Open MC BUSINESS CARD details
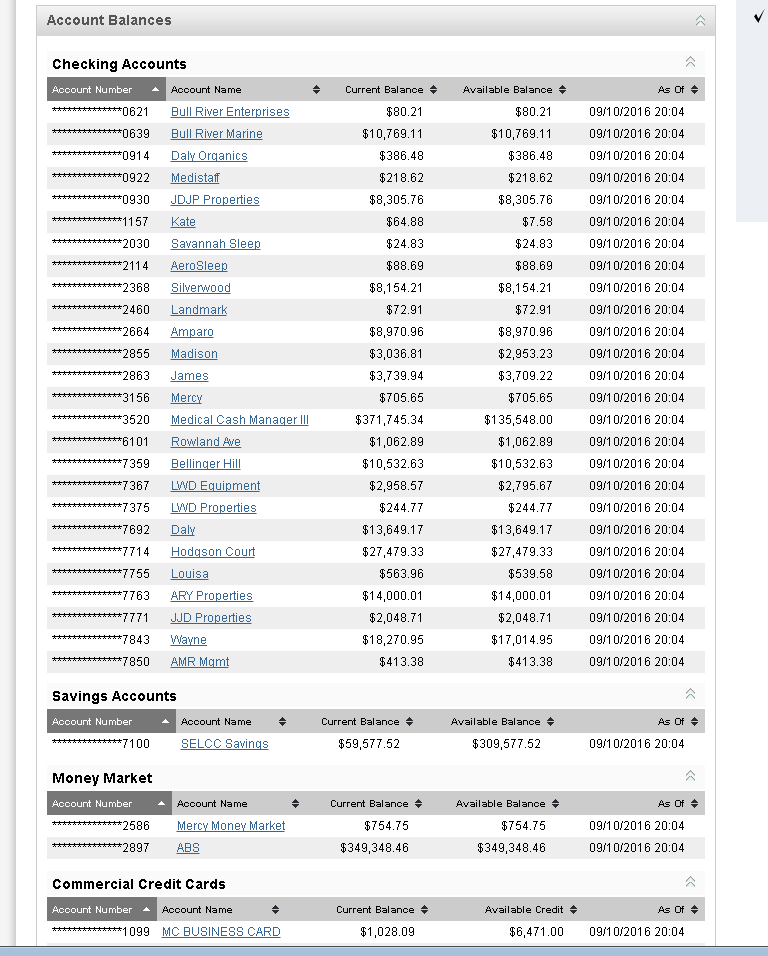Image resolution: width=768 pixels, height=956 pixels. point(221,932)
